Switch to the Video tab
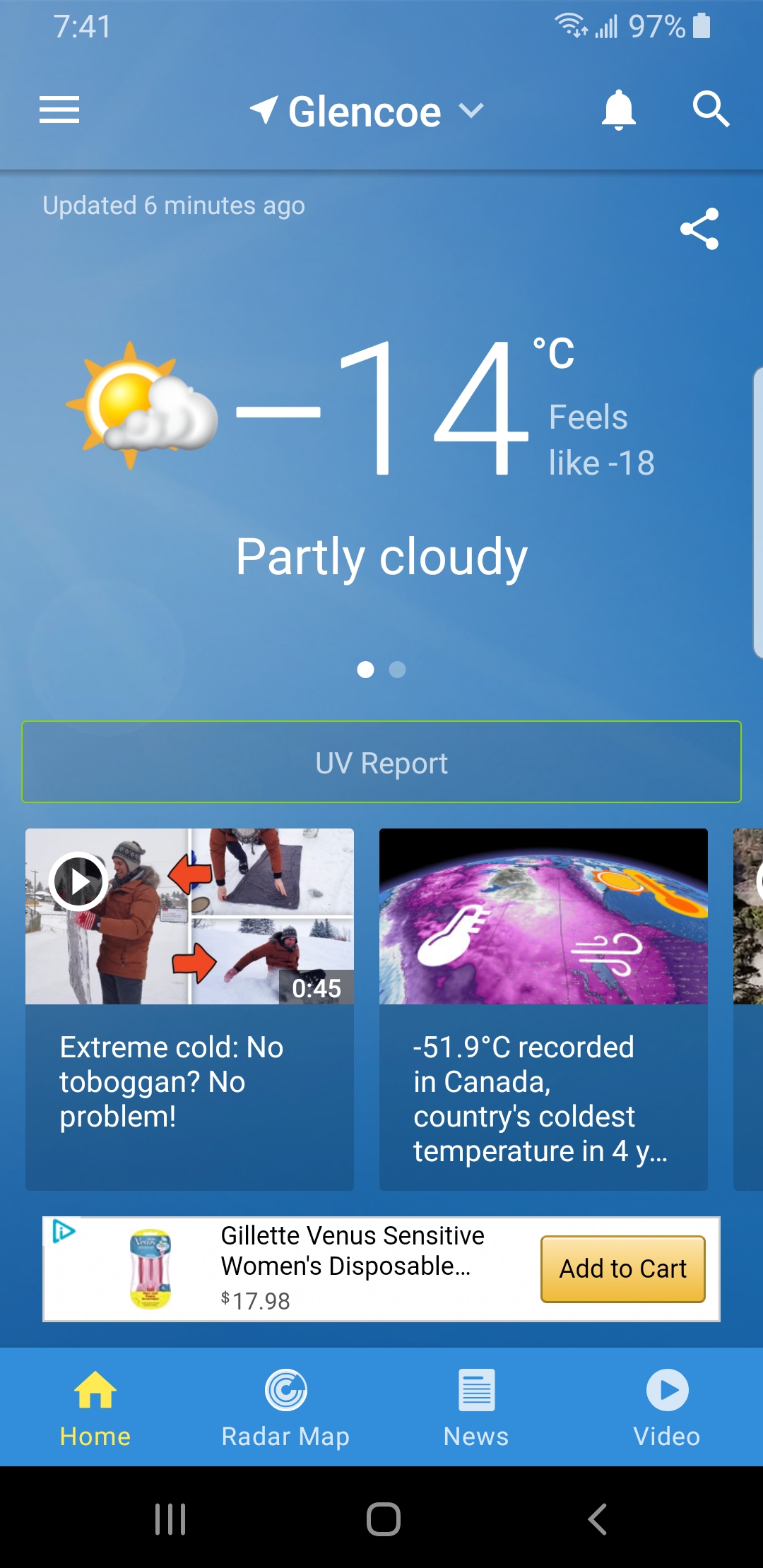763x1568 pixels. 666,1407
